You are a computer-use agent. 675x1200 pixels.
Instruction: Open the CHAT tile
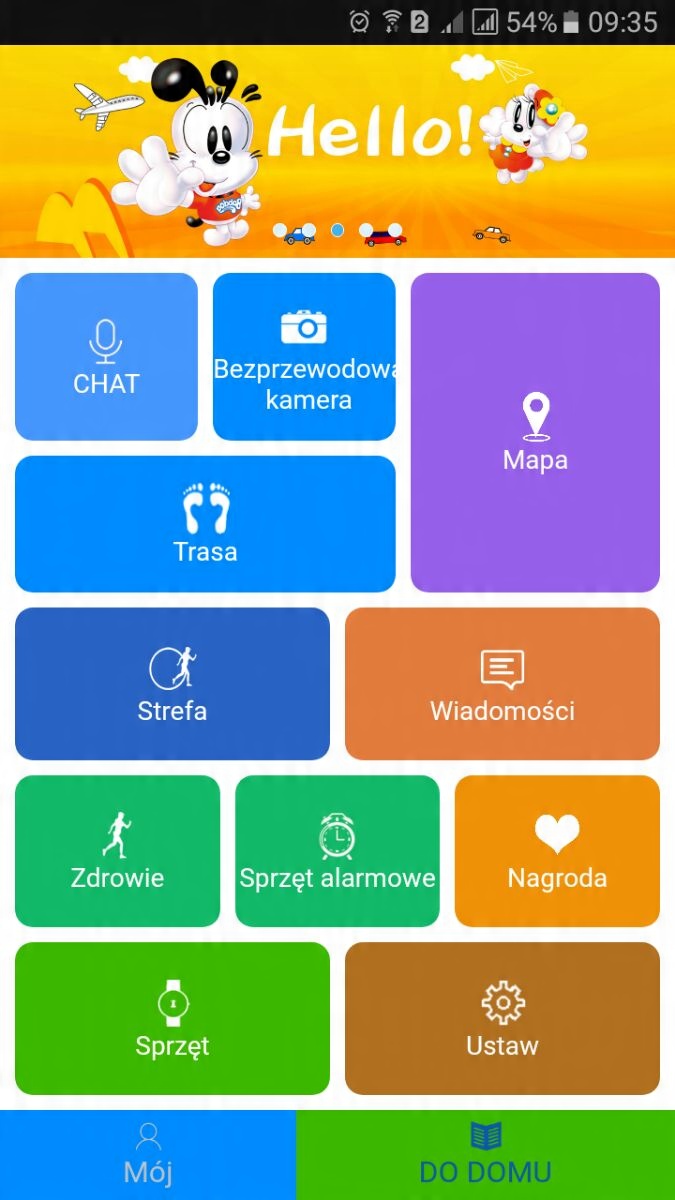point(106,357)
